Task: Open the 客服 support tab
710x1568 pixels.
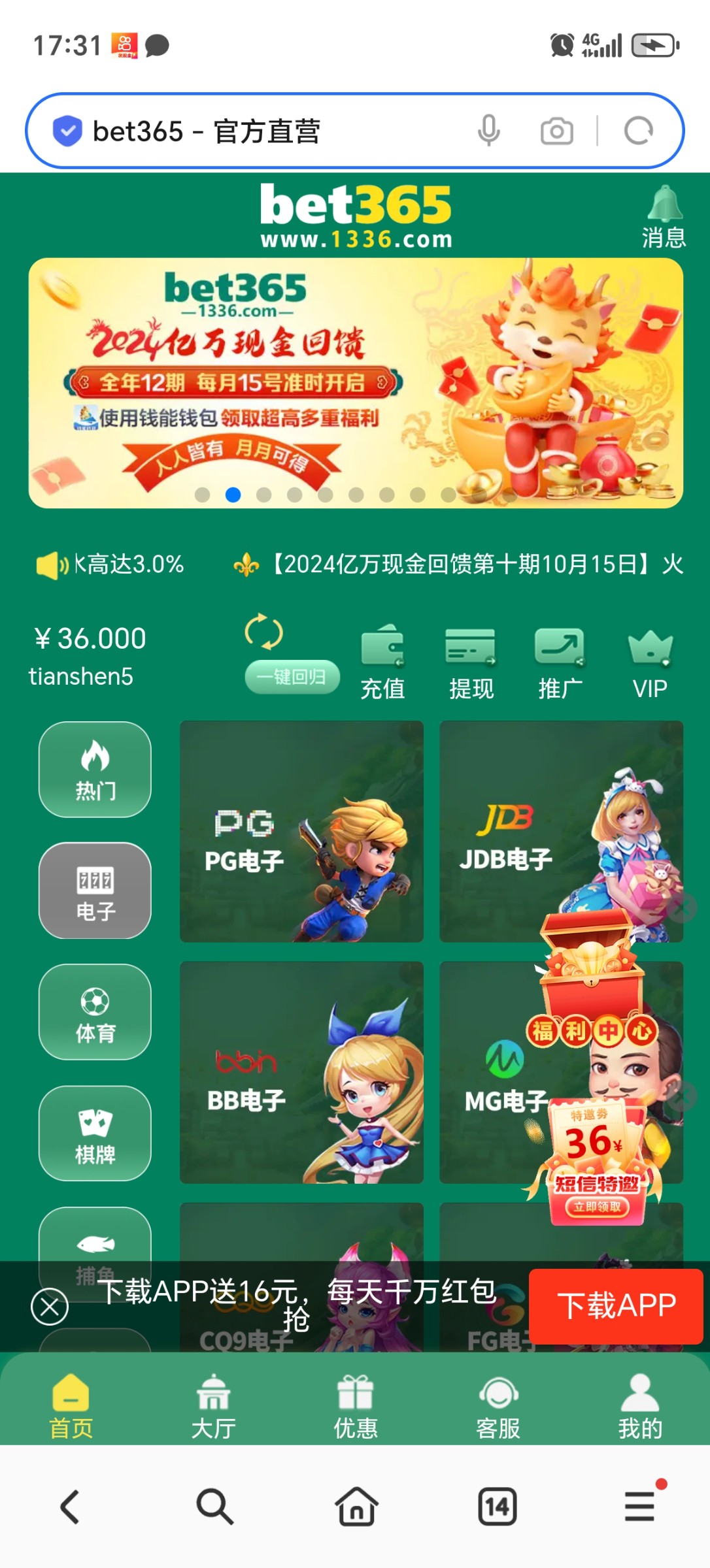Action: pyautogui.click(x=498, y=1406)
